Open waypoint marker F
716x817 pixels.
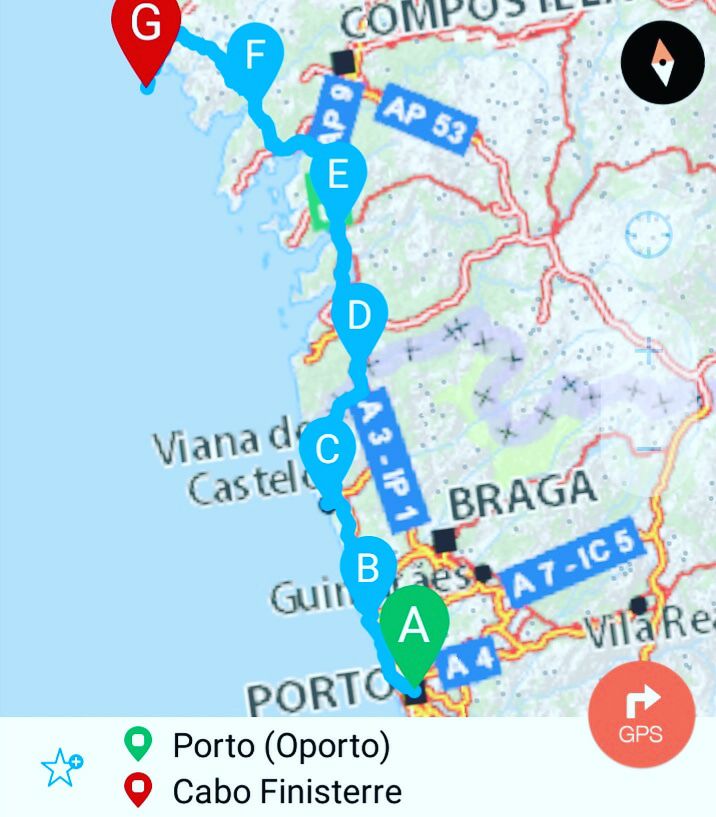click(x=254, y=55)
